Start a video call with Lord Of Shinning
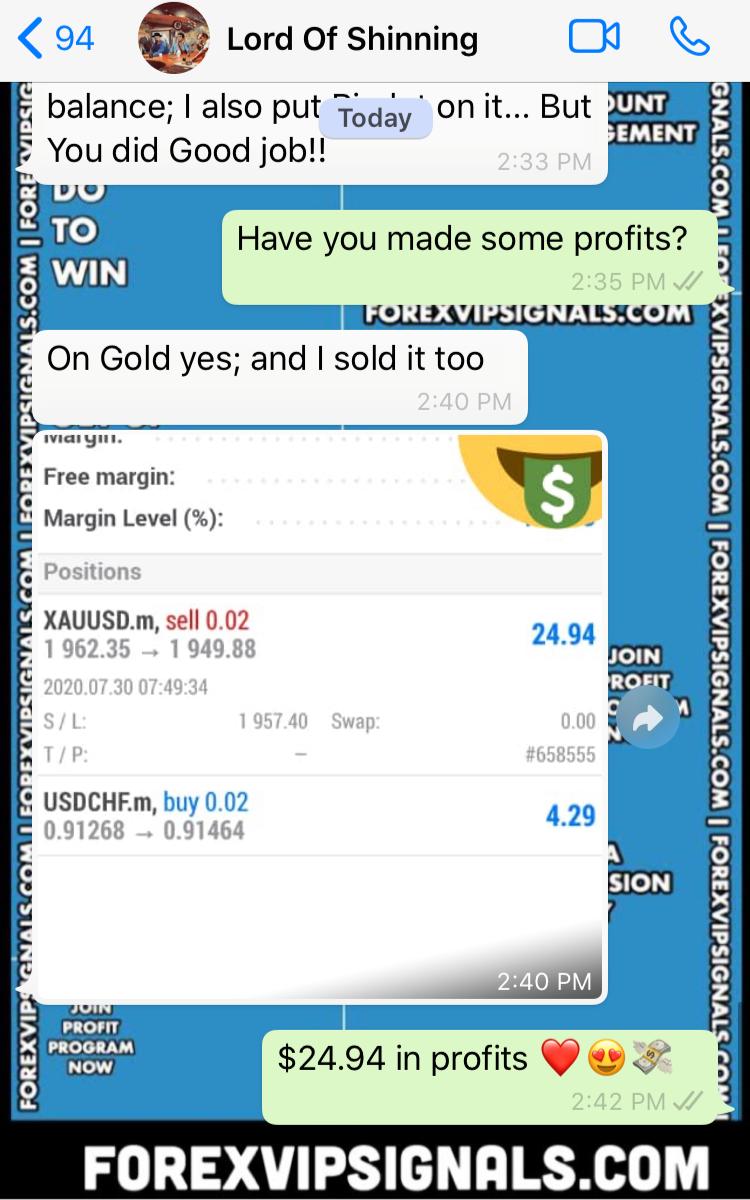The height and width of the screenshot is (1200, 750). click(x=594, y=38)
